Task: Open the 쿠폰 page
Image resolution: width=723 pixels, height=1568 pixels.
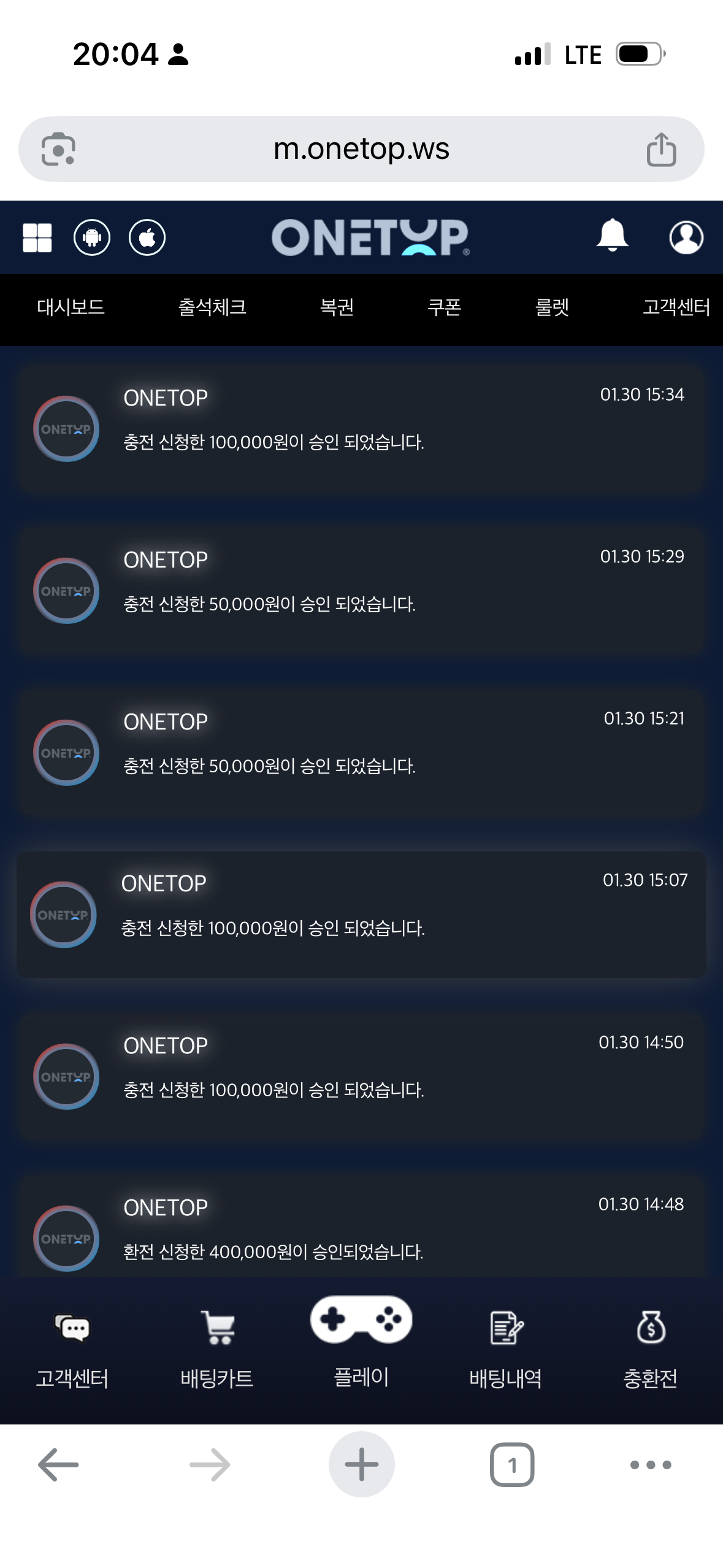Action: [445, 308]
